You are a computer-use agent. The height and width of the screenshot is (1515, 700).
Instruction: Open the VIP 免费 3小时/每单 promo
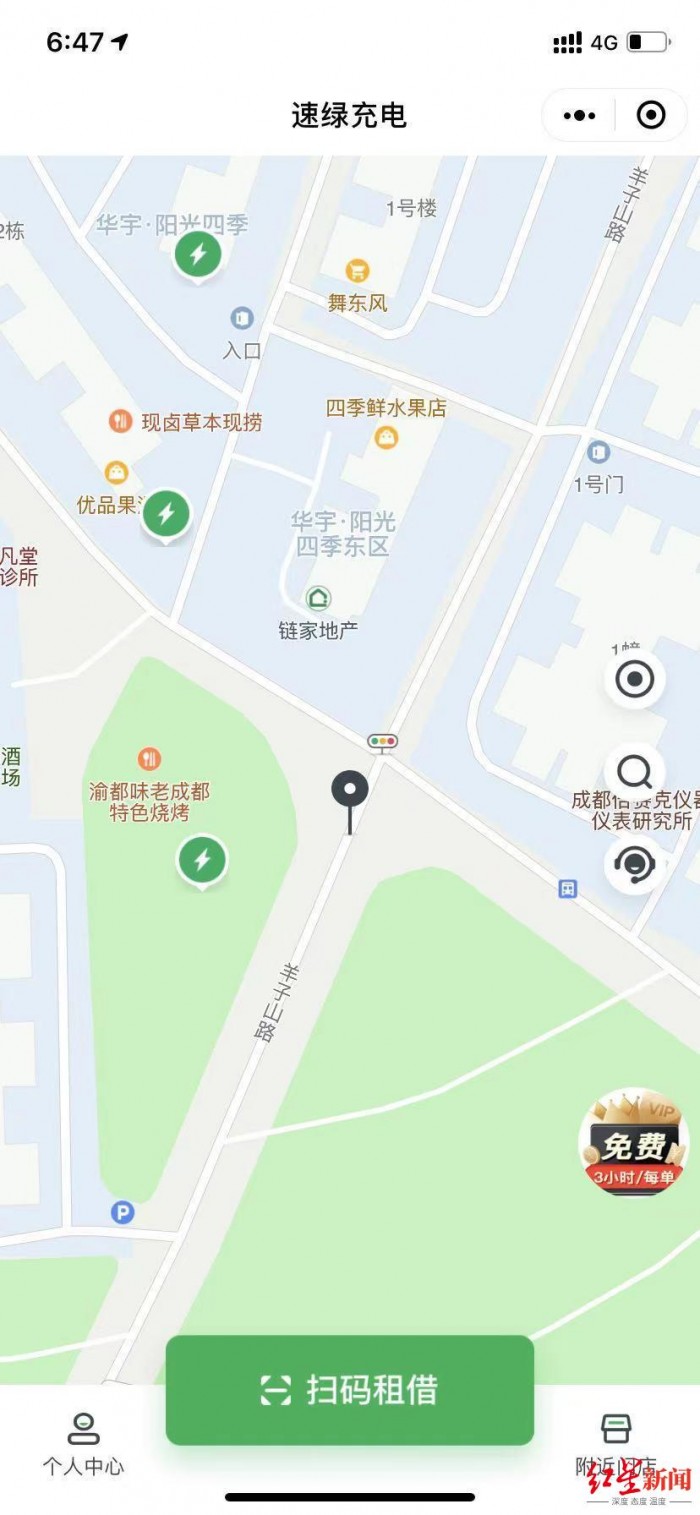634,1141
